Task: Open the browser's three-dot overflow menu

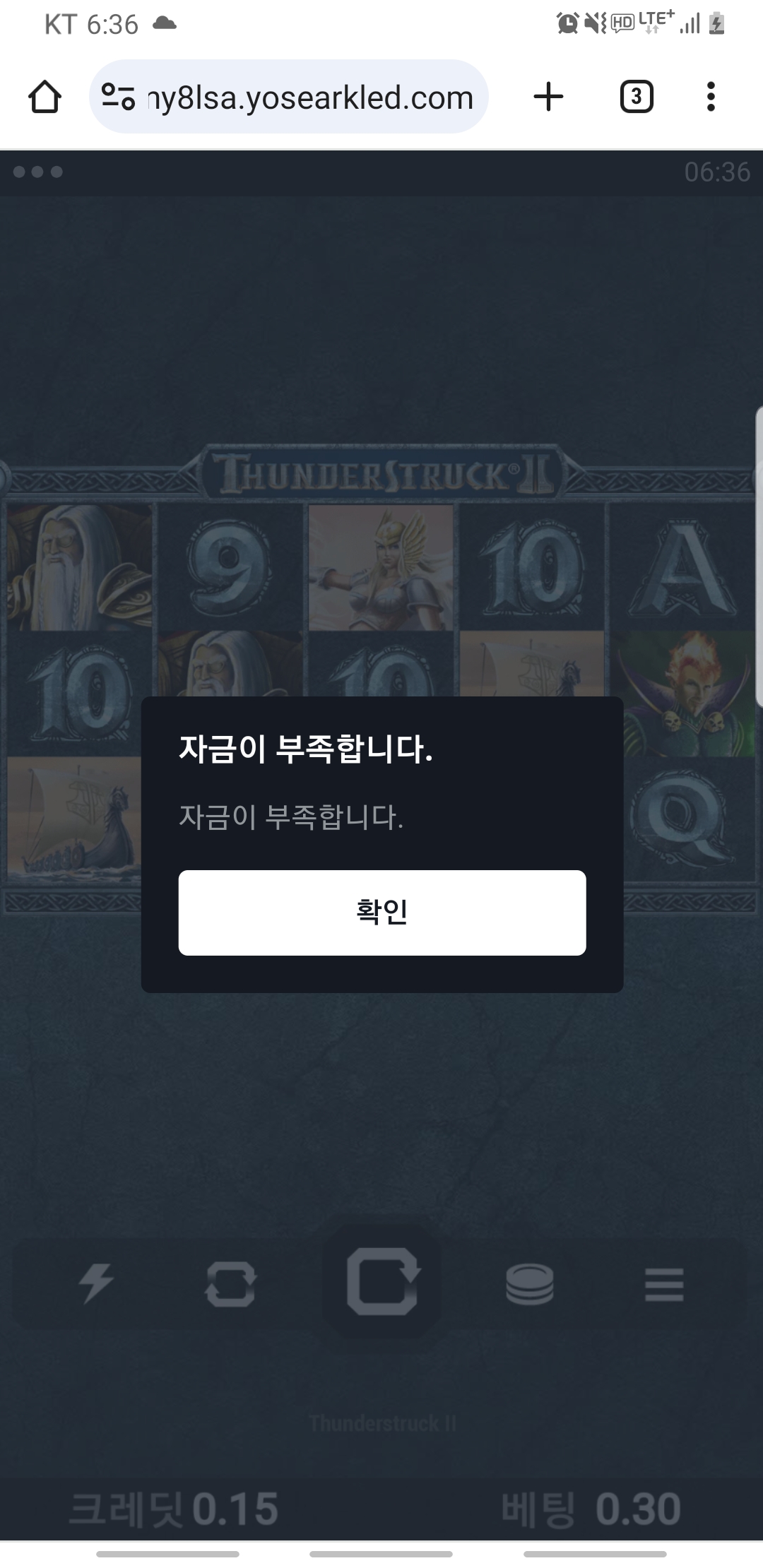Action: point(711,97)
